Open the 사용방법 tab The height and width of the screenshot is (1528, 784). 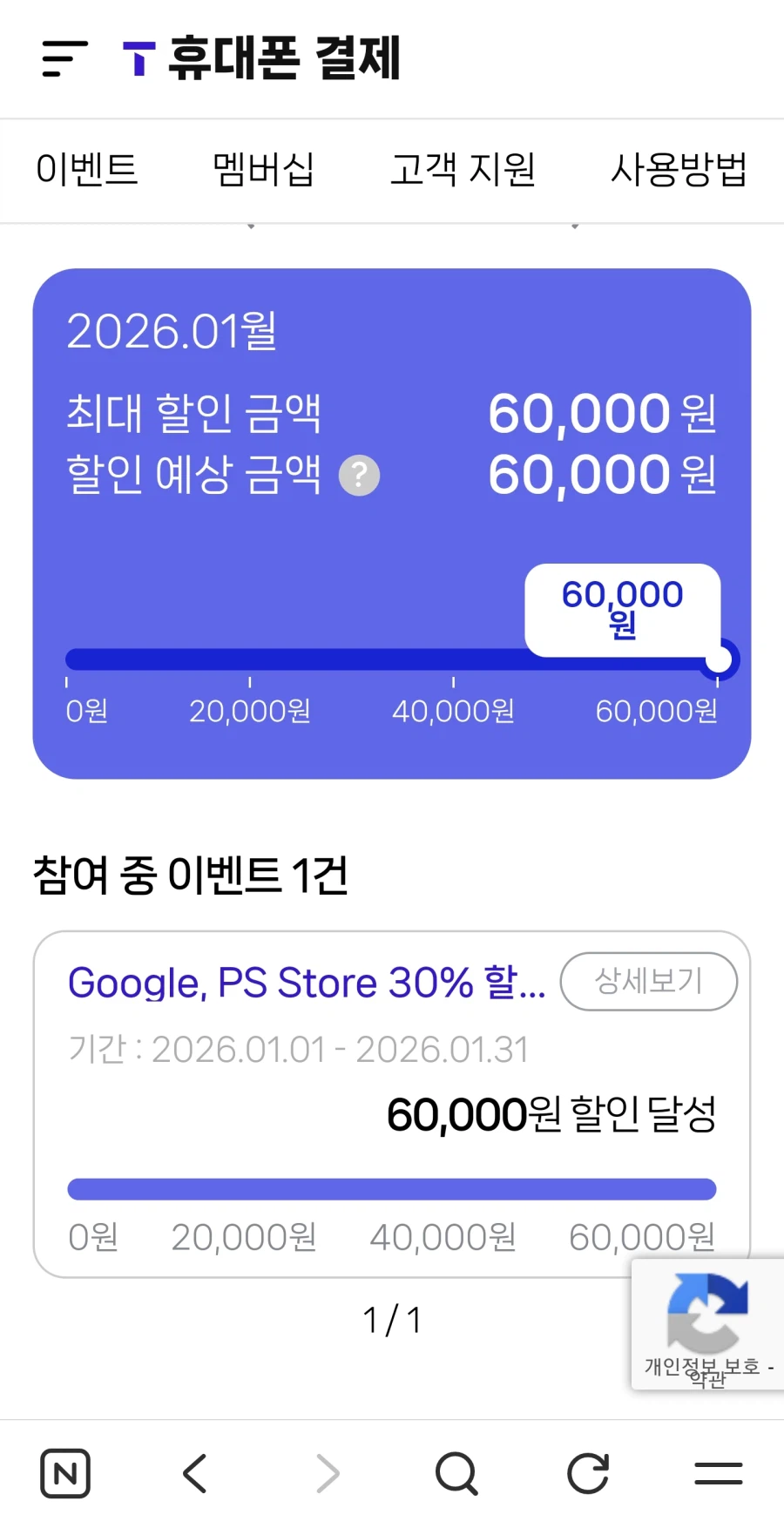tap(679, 170)
